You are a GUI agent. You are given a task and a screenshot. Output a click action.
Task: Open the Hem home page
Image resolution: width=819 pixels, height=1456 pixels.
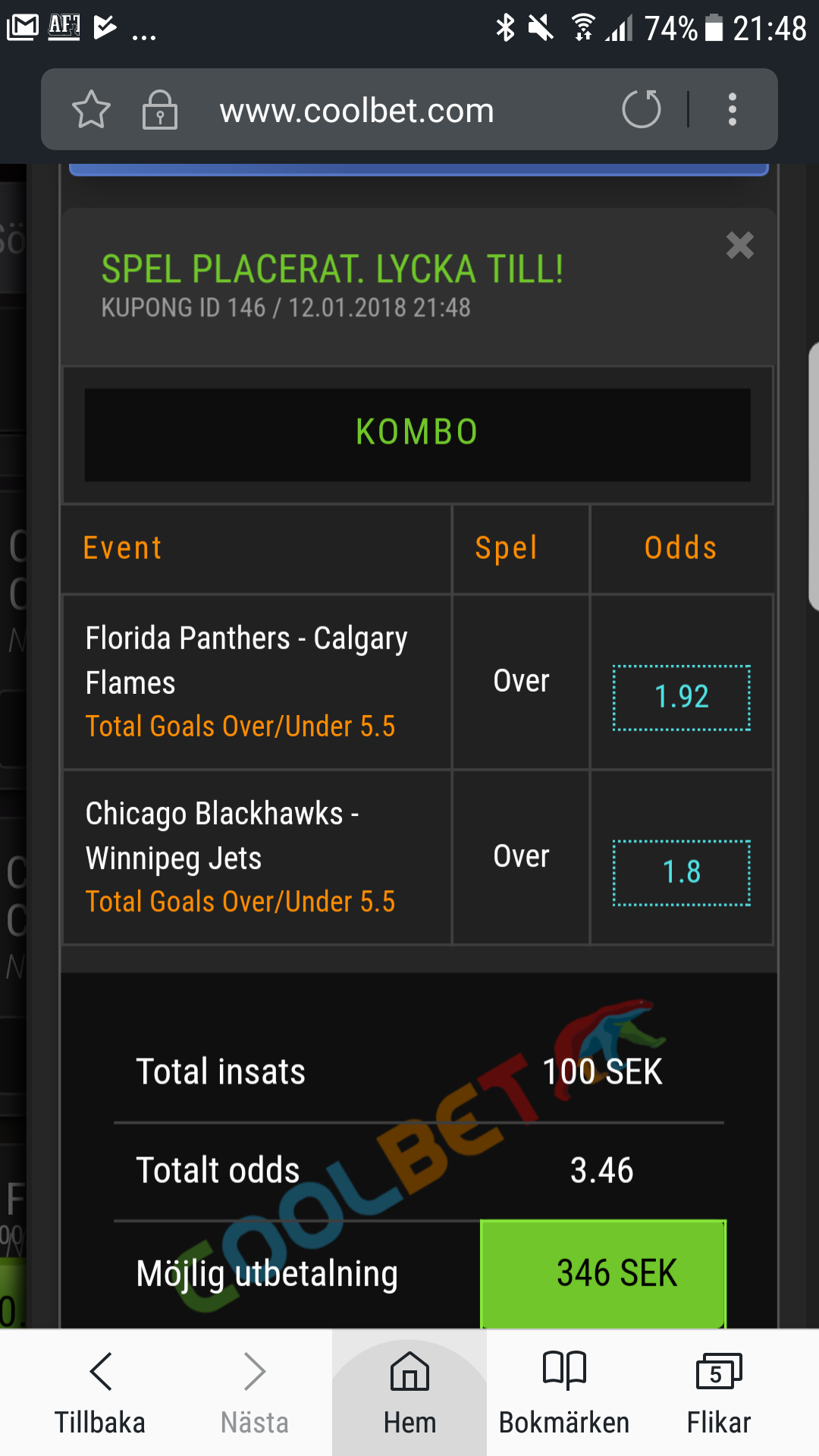[x=409, y=1394]
